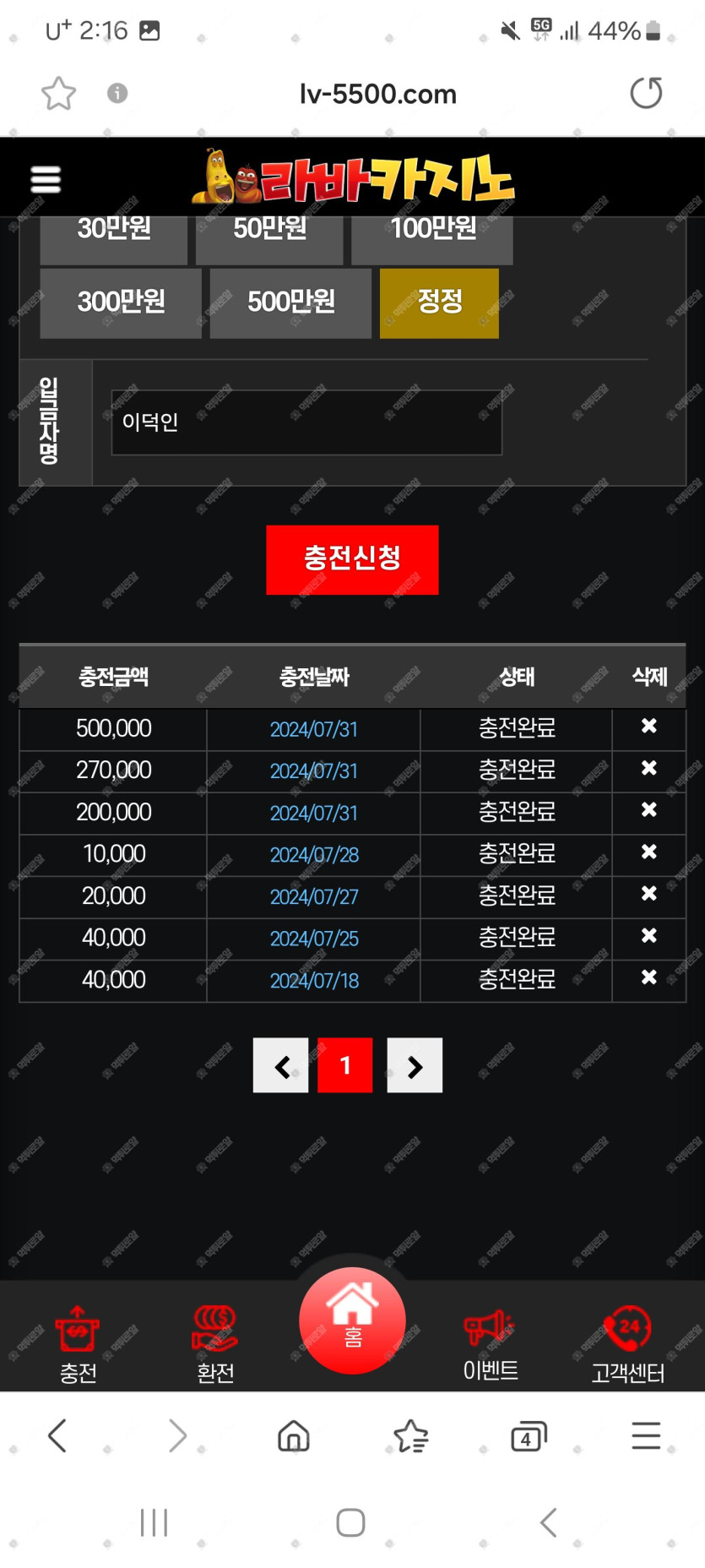Screen dimensions: 705x1568
Task: Open the 고객센터 support tab
Action: point(627,1343)
